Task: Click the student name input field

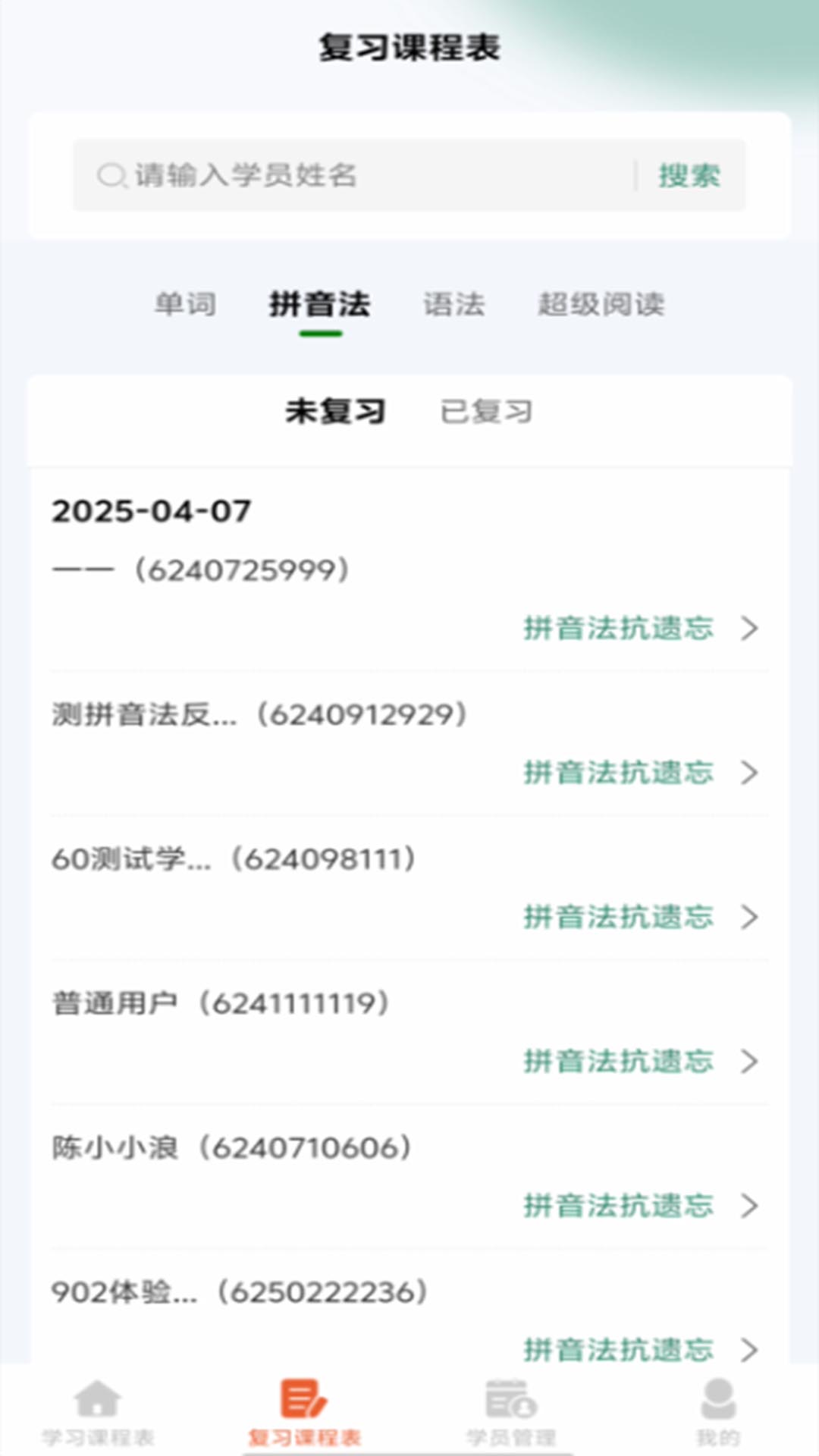Action: (341, 174)
